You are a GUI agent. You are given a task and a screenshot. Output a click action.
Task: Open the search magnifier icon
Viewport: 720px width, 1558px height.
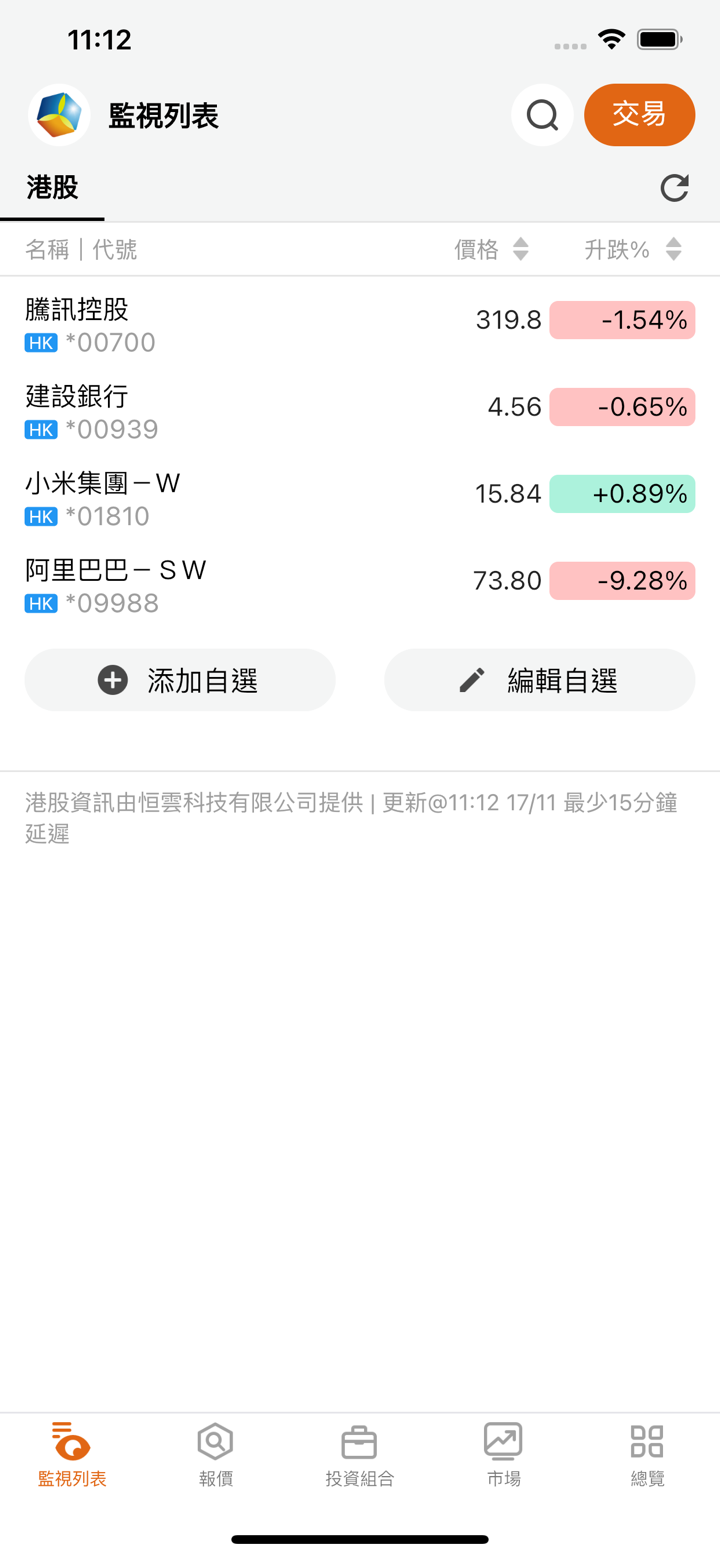(x=542, y=115)
